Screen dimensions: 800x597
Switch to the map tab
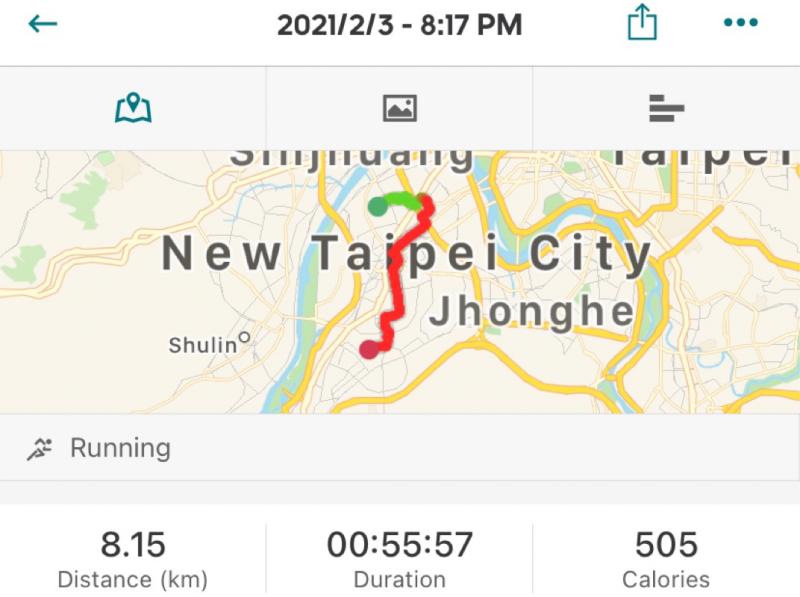133,108
